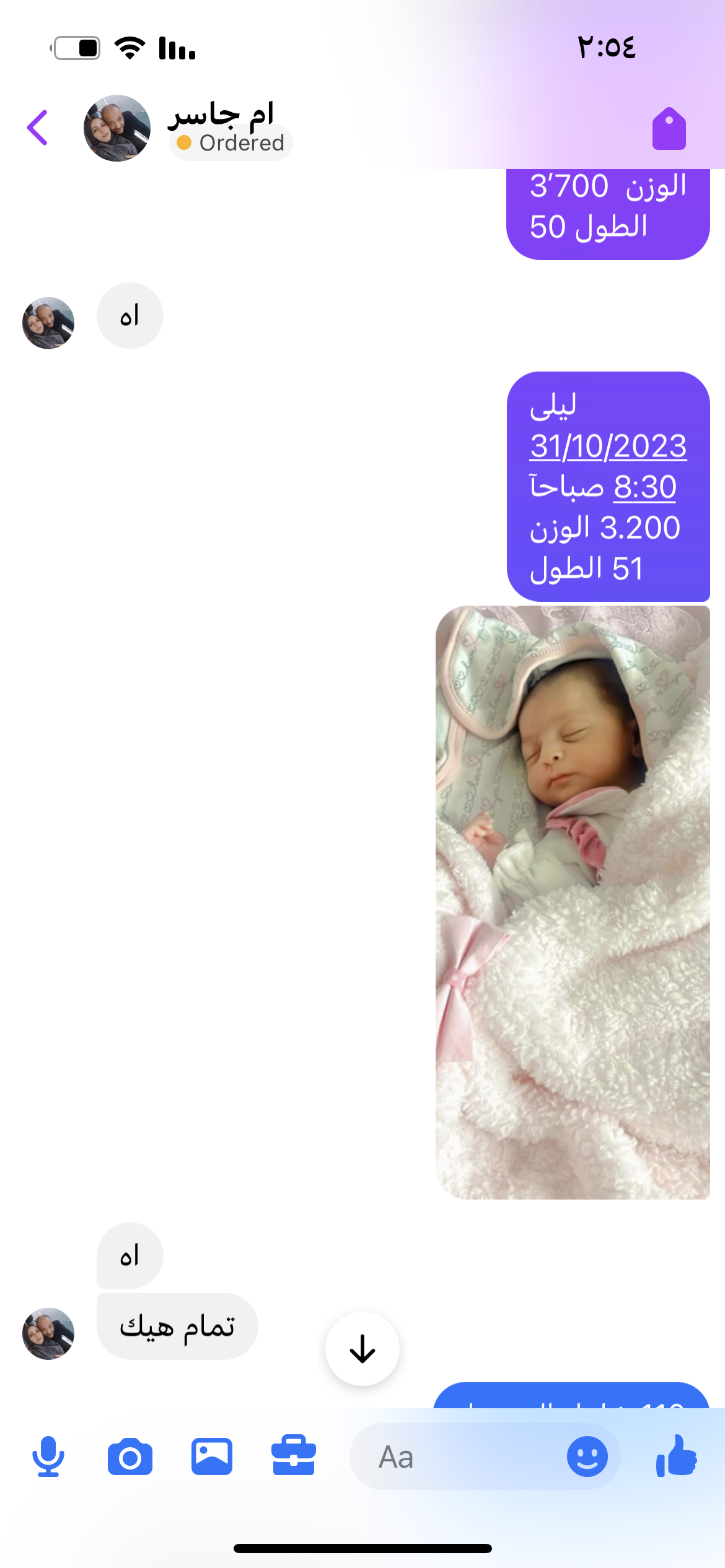Go back from the chat

click(x=38, y=128)
